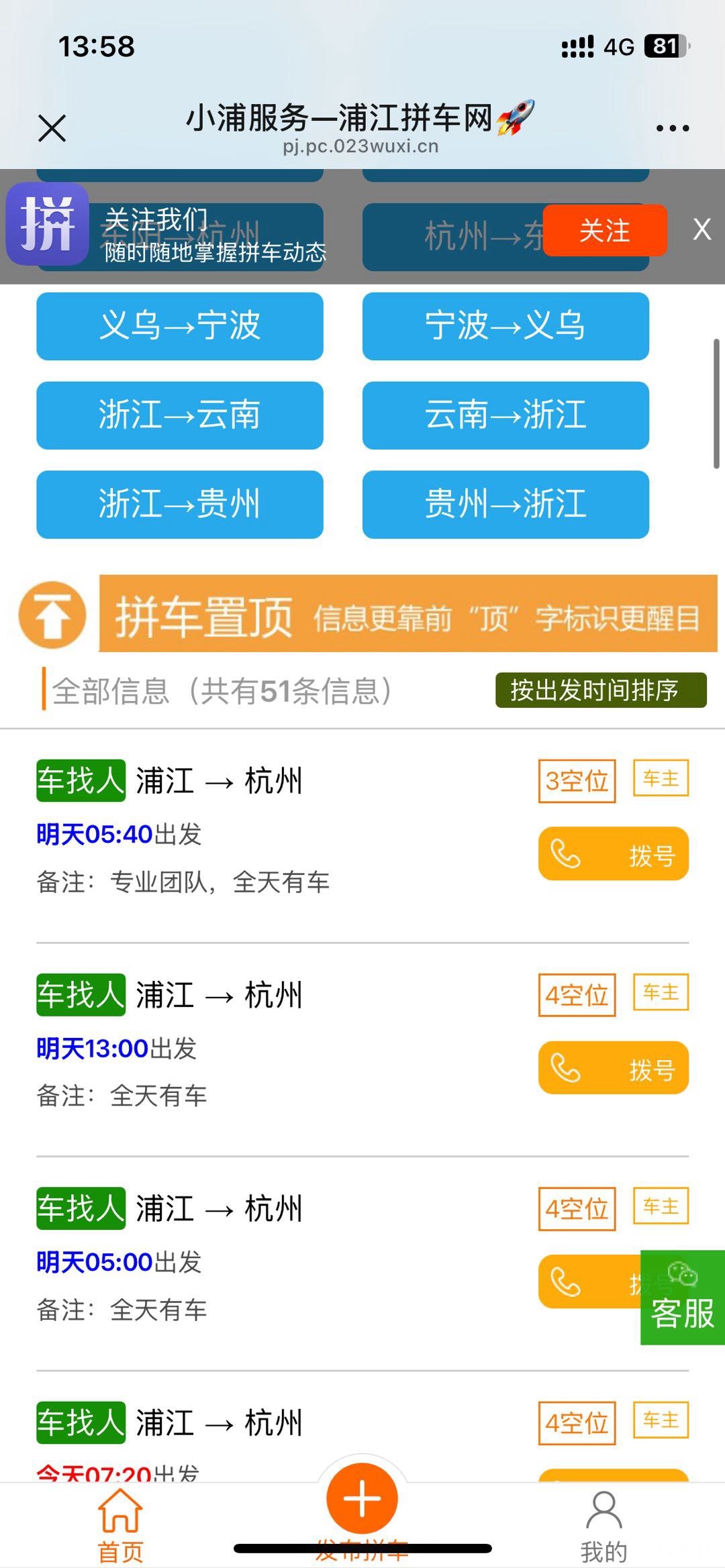Dial the carpool leaving 明天13:00
725x1568 pixels.
[x=614, y=1067]
